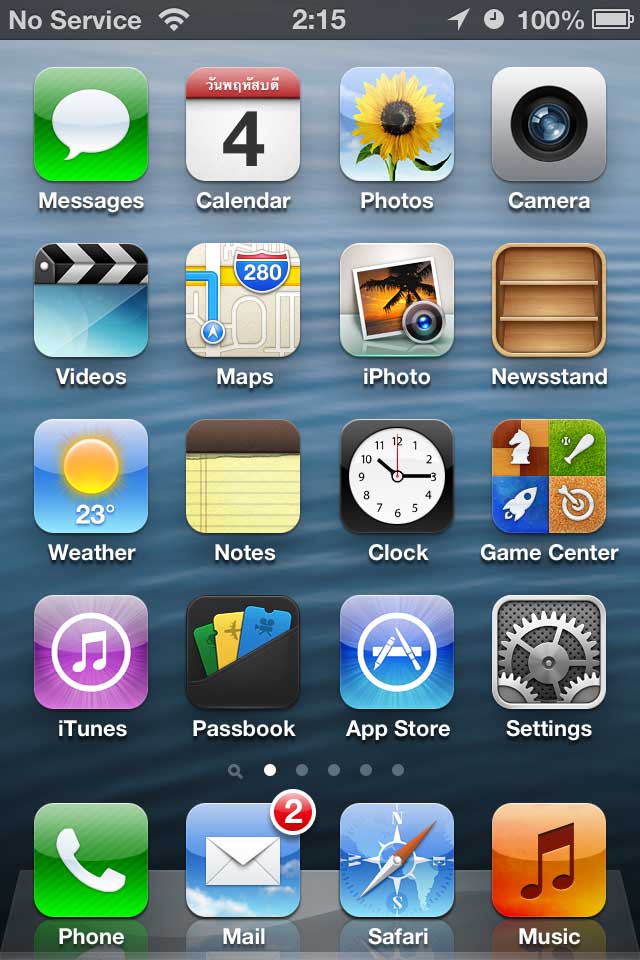
Task: Open Mail with 2 unread messages
Action: (243, 860)
